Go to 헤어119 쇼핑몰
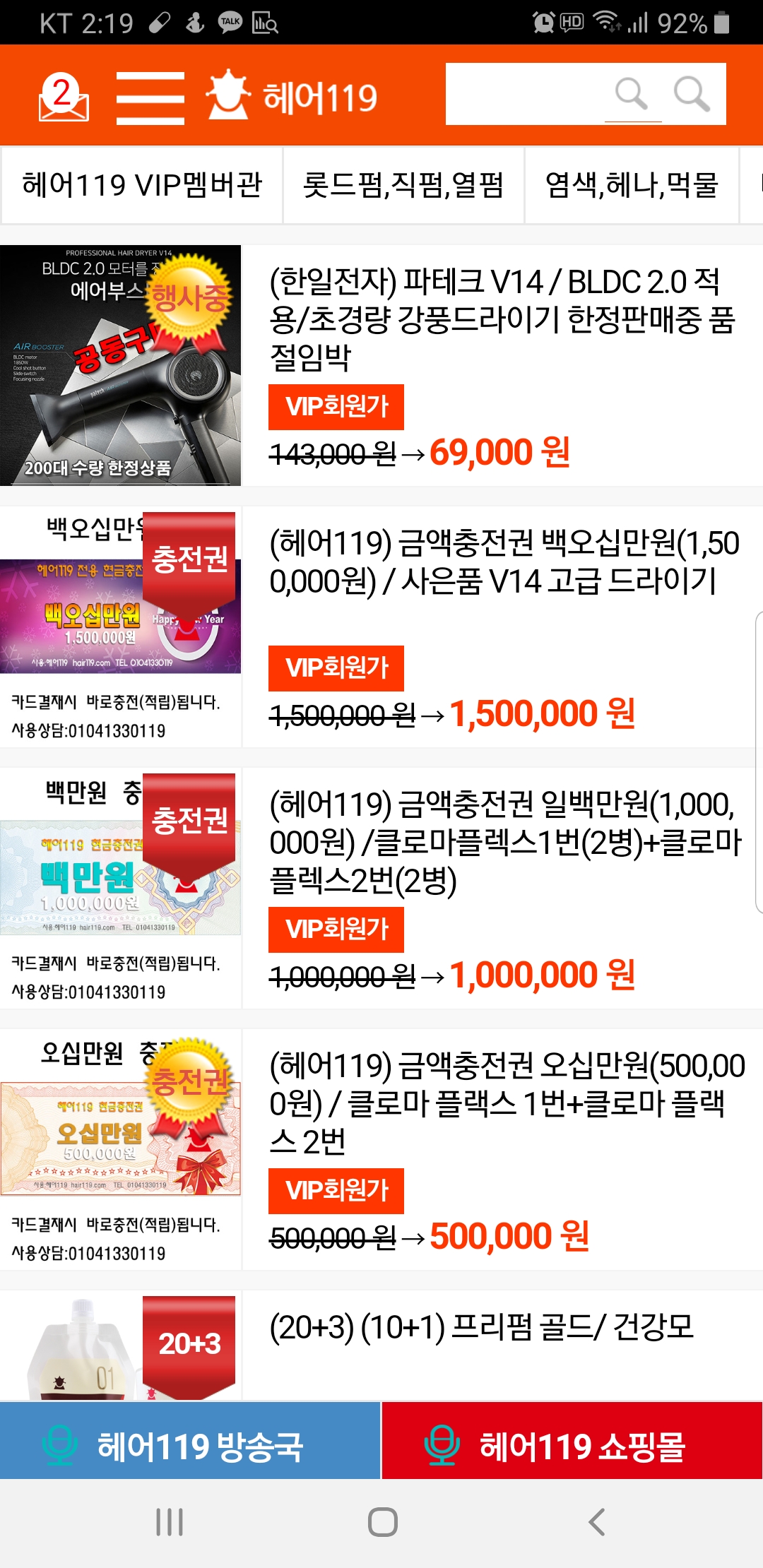763x1568 pixels. (572, 1440)
